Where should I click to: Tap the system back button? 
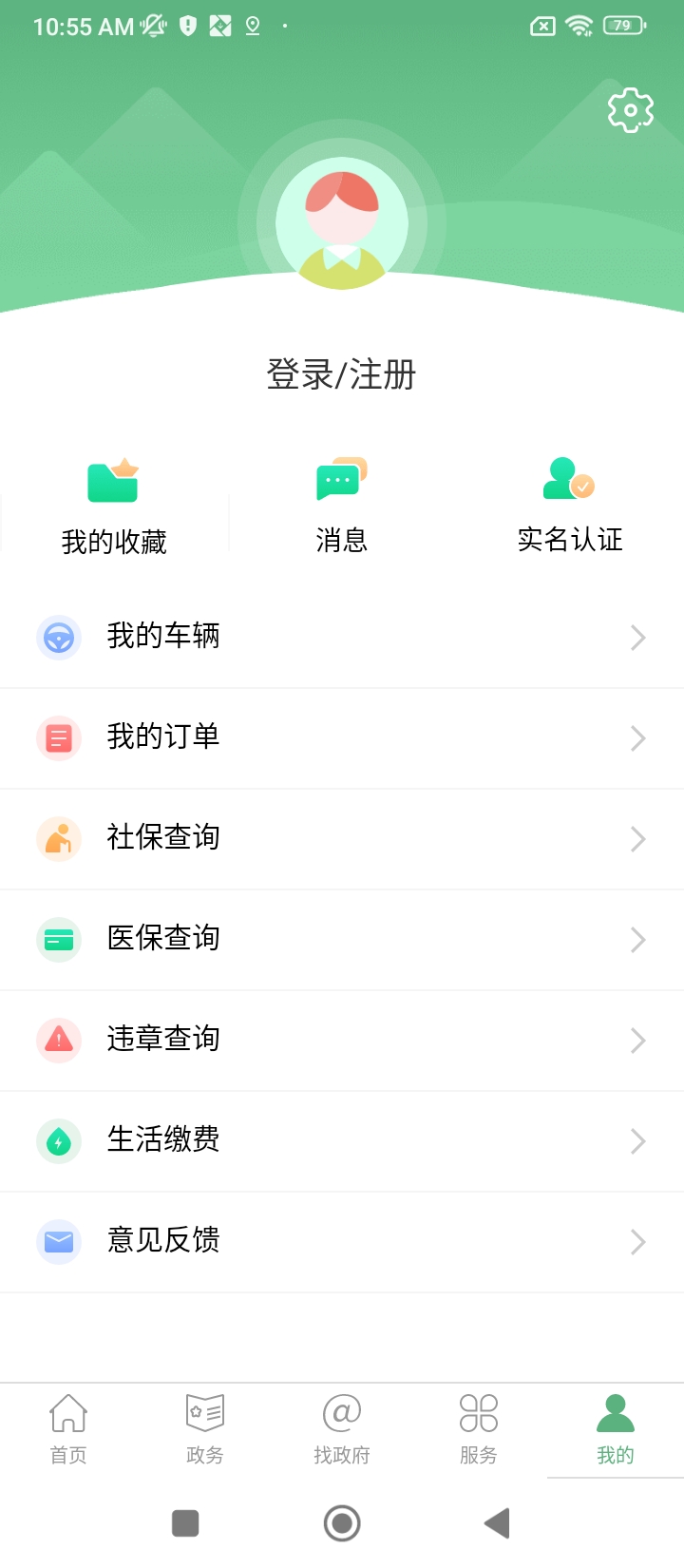pos(497,1523)
